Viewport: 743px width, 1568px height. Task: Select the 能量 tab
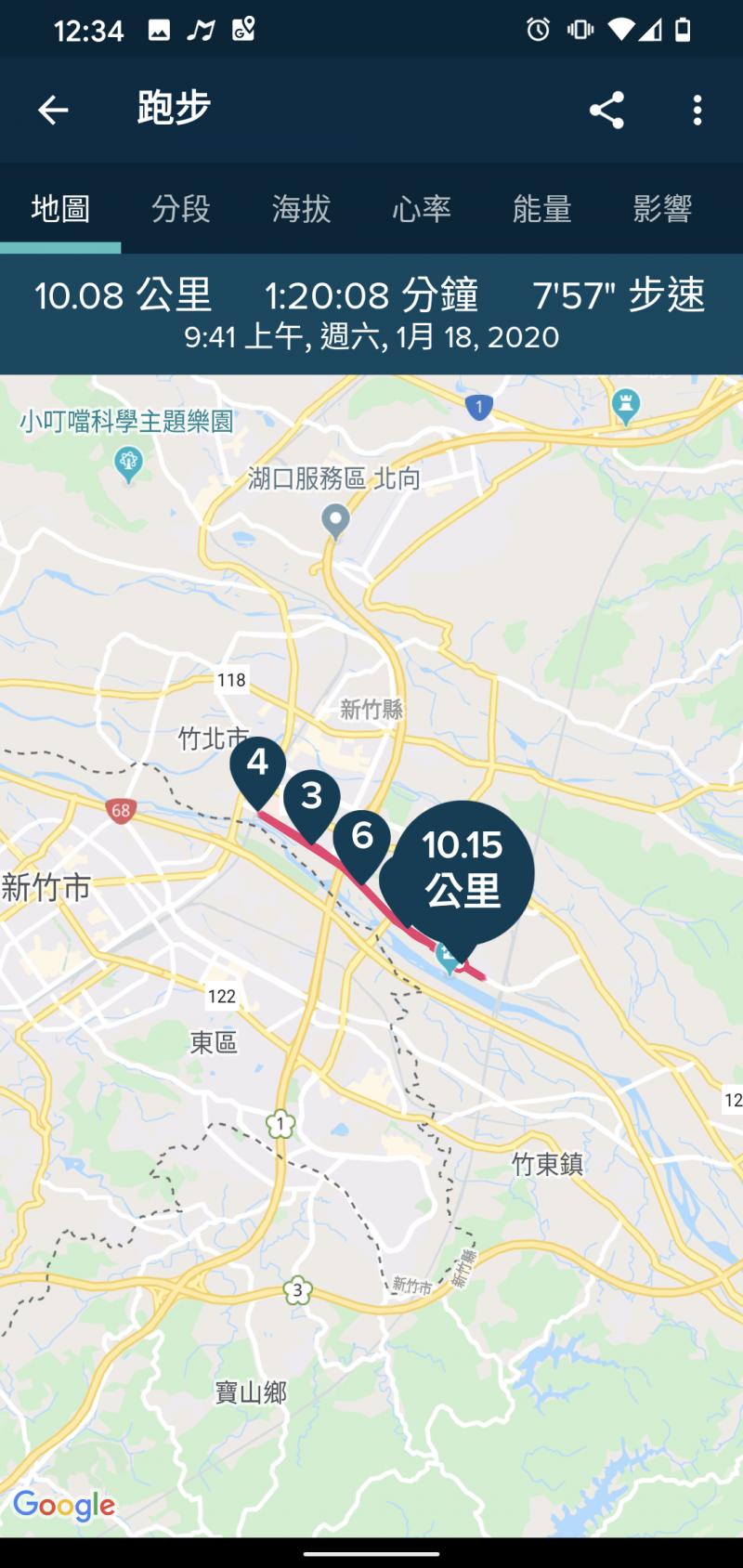click(x=541, y=209)
